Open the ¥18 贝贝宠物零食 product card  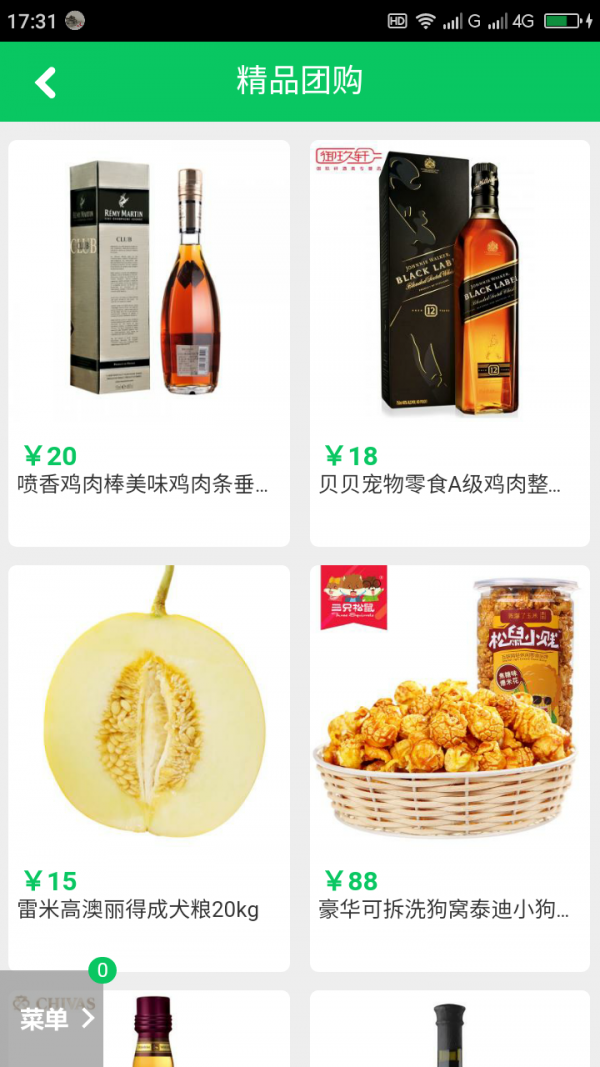coord(449,343)
